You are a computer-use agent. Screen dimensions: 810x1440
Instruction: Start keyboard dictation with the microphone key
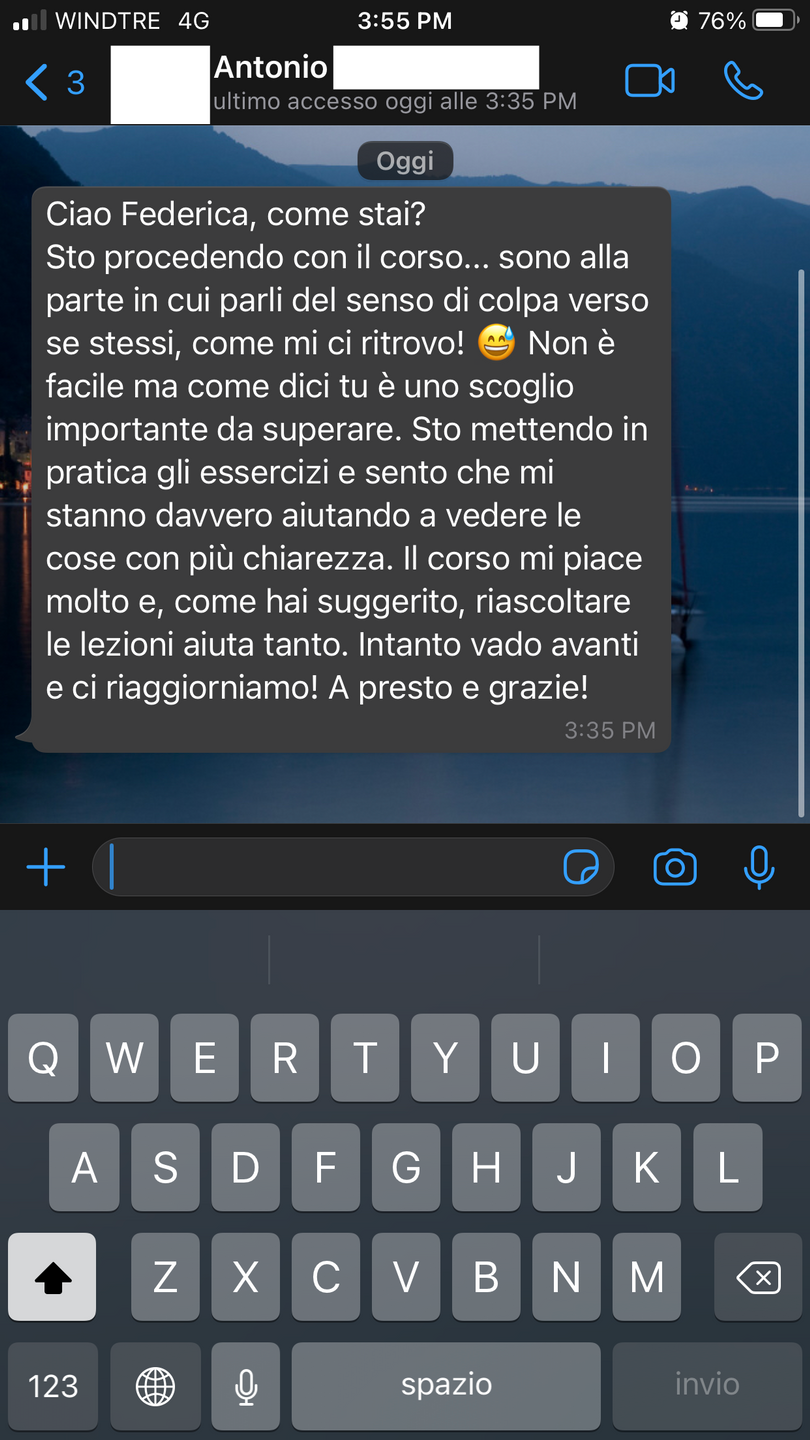pos(245,1385)
